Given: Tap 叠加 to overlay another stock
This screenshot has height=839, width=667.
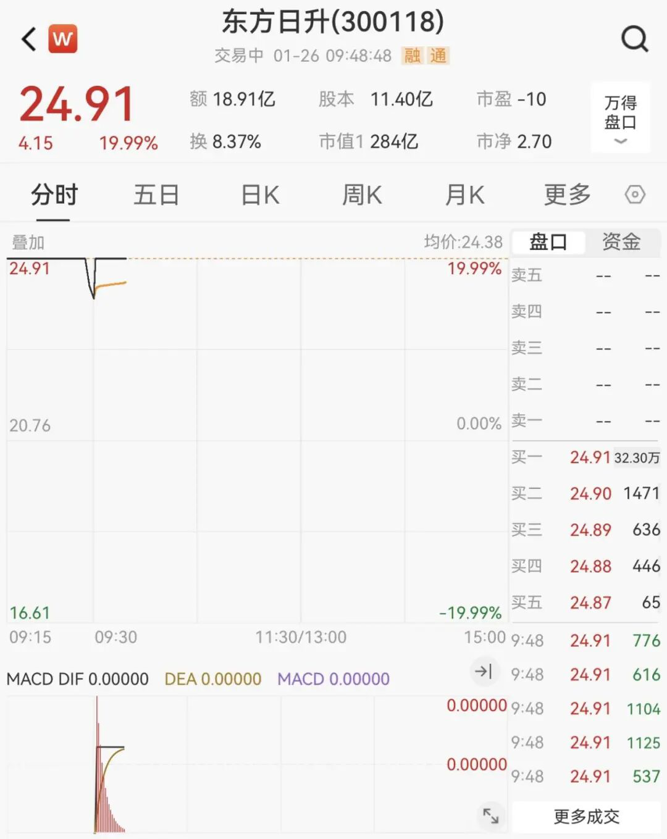Looking at the screenshot, I should [28, 242].
